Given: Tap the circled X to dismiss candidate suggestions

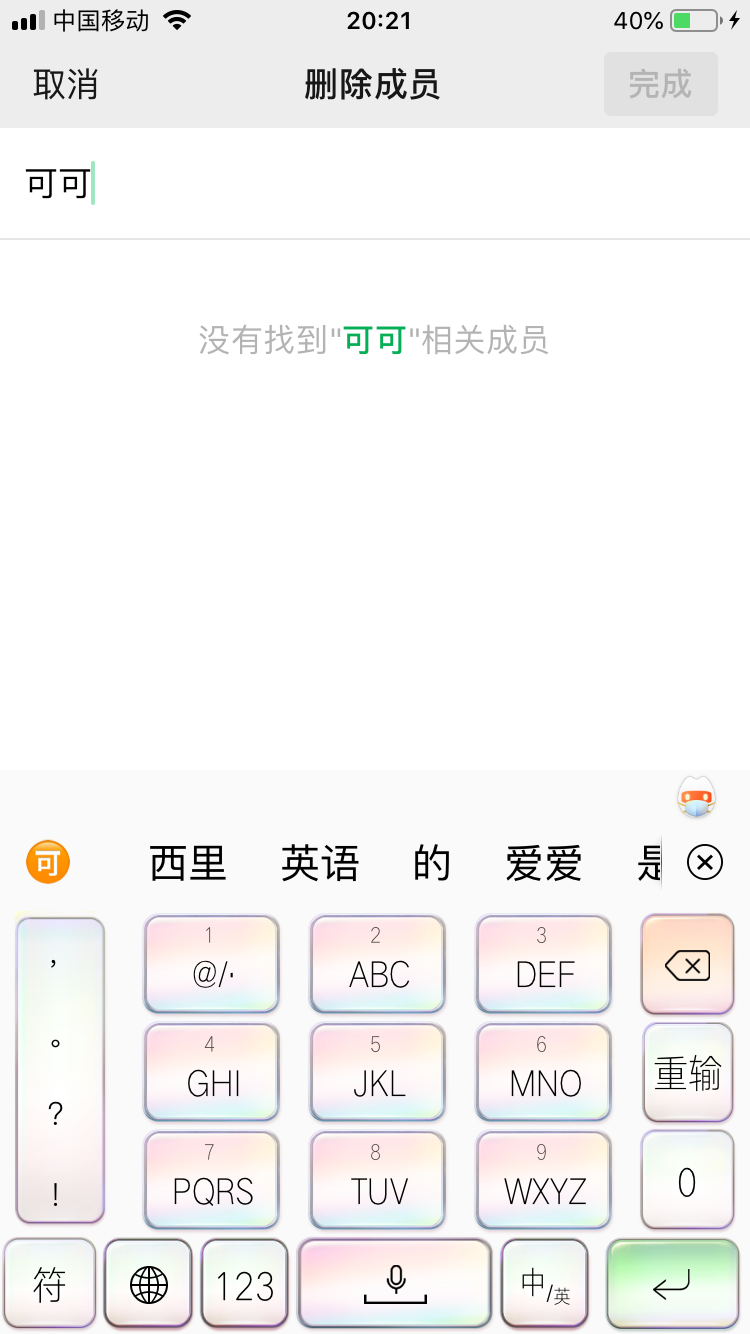Looking at the screenshot, I should pos(705,862).
